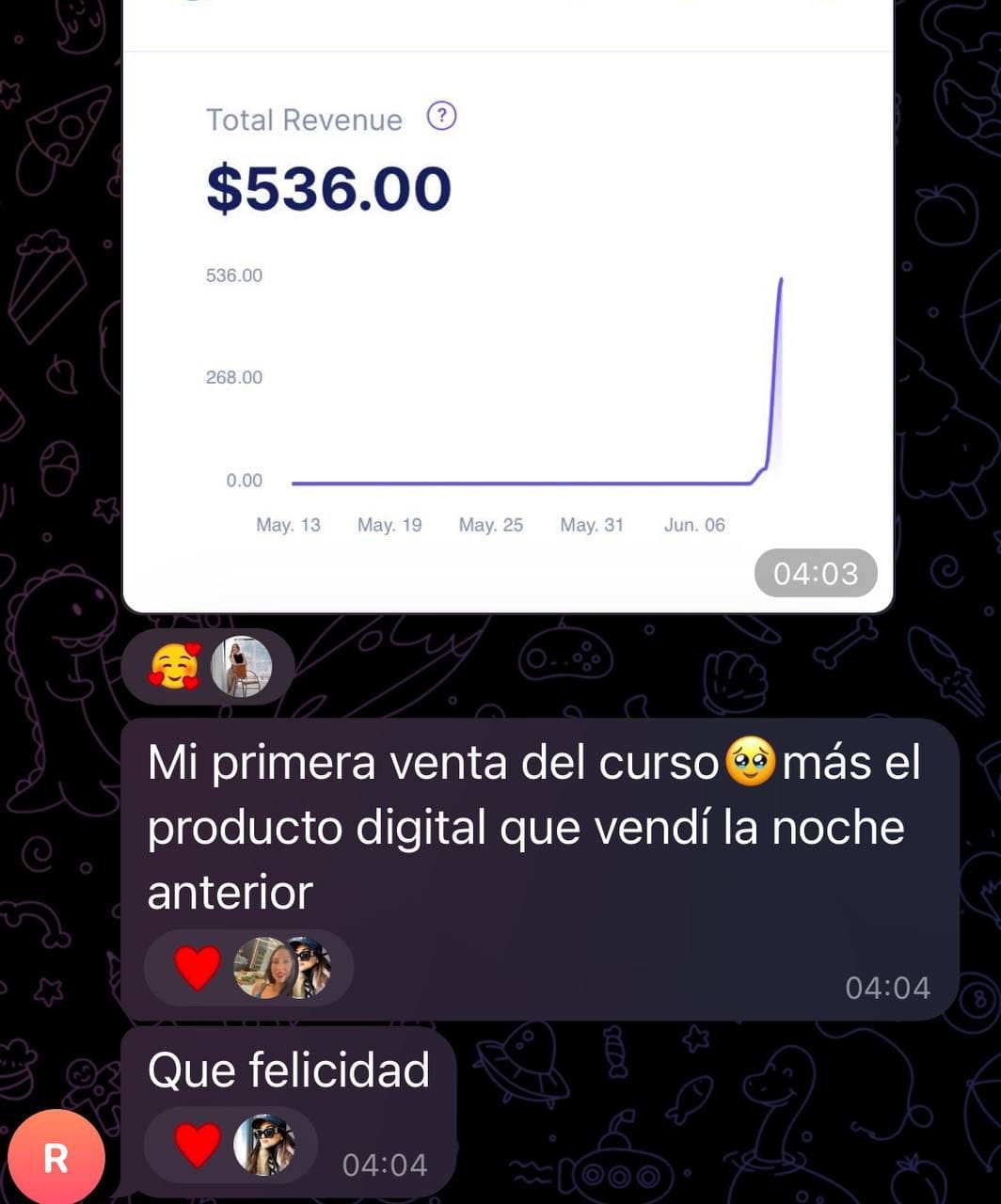Open the sender's profile avatar R
The image size is (1001, 1204).
(x=56, y=1157)
